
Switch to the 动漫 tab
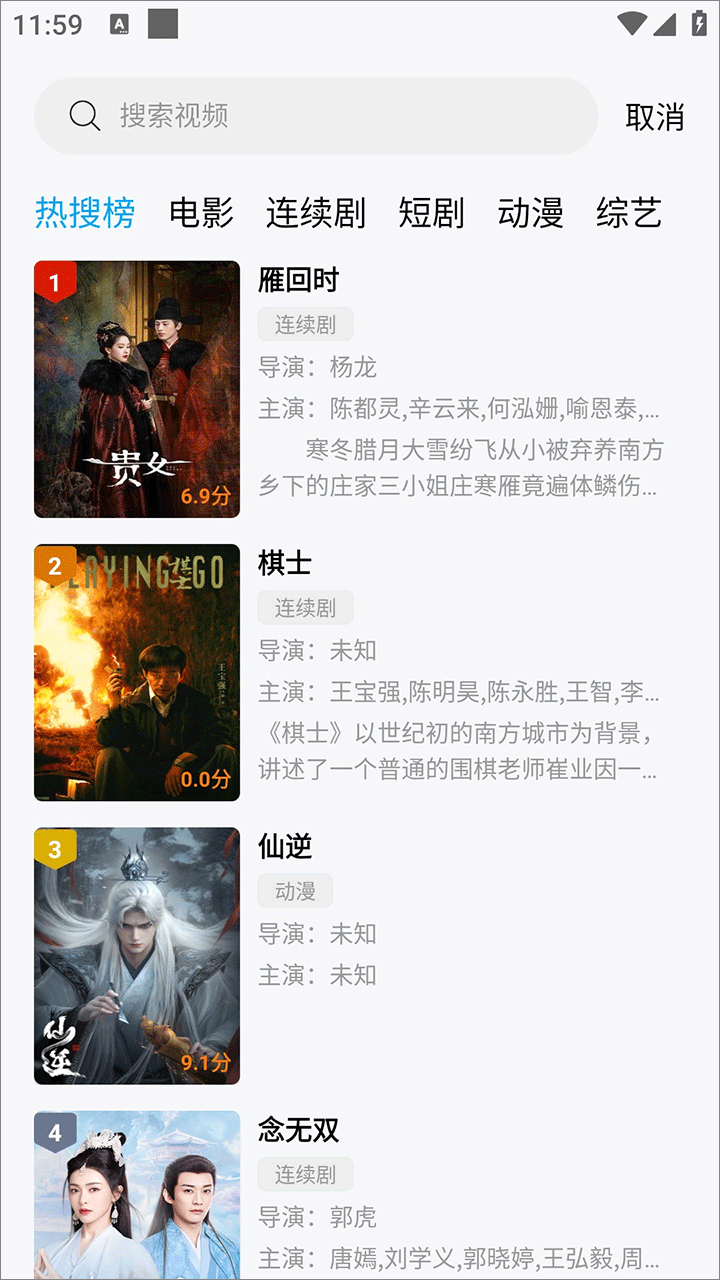click(530, 212)
